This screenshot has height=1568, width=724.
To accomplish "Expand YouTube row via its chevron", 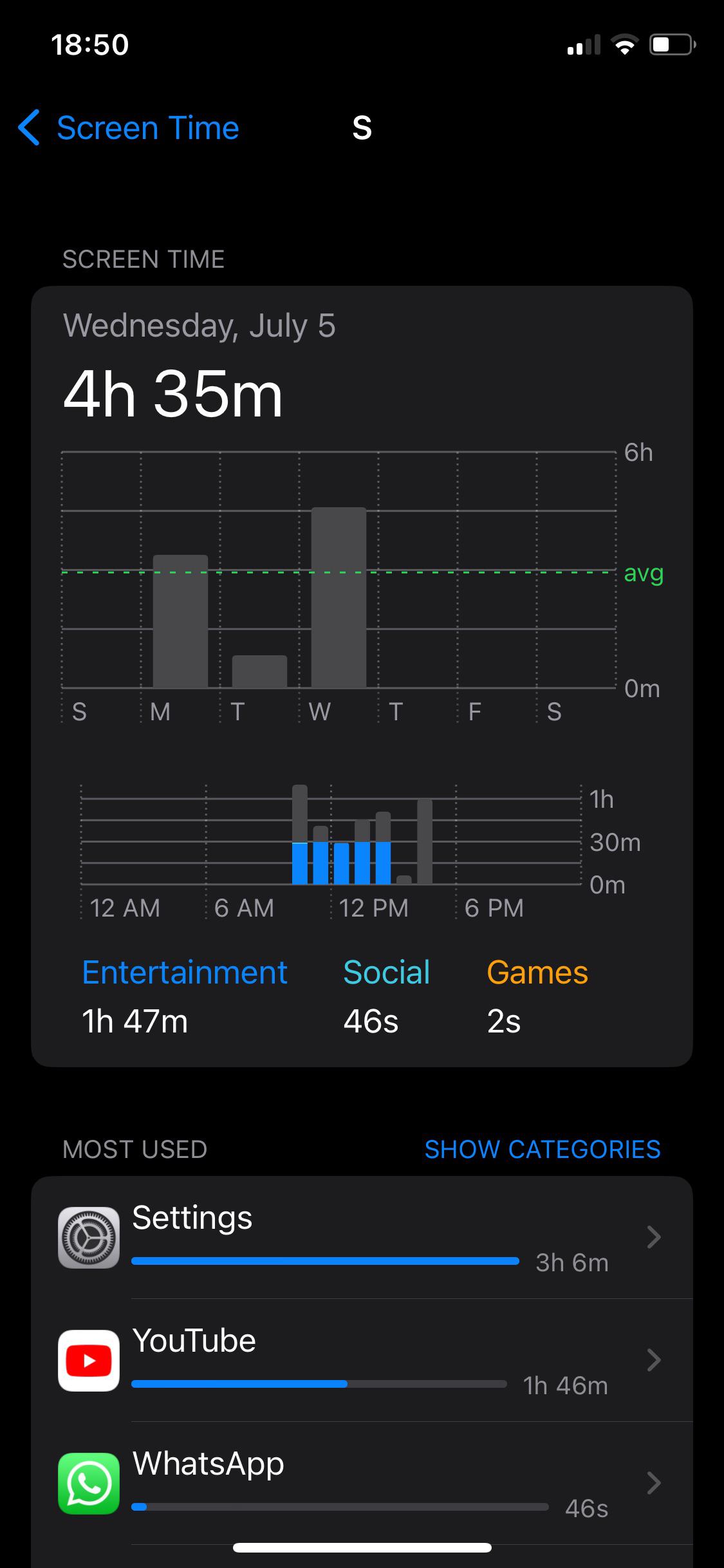I will pyautogui.click(x=653, y=1360).
